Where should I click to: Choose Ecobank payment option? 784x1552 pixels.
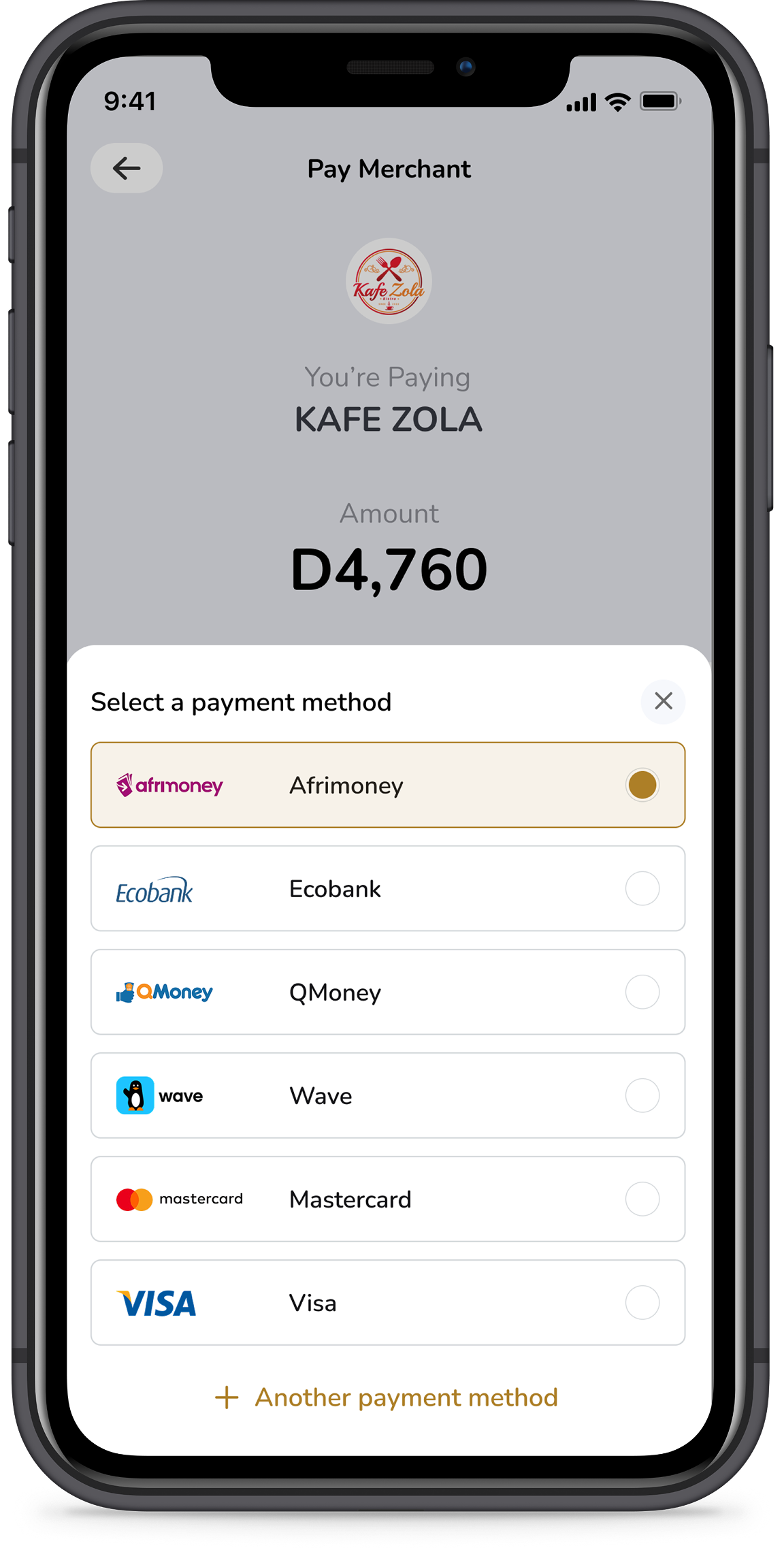coord(387,888)
